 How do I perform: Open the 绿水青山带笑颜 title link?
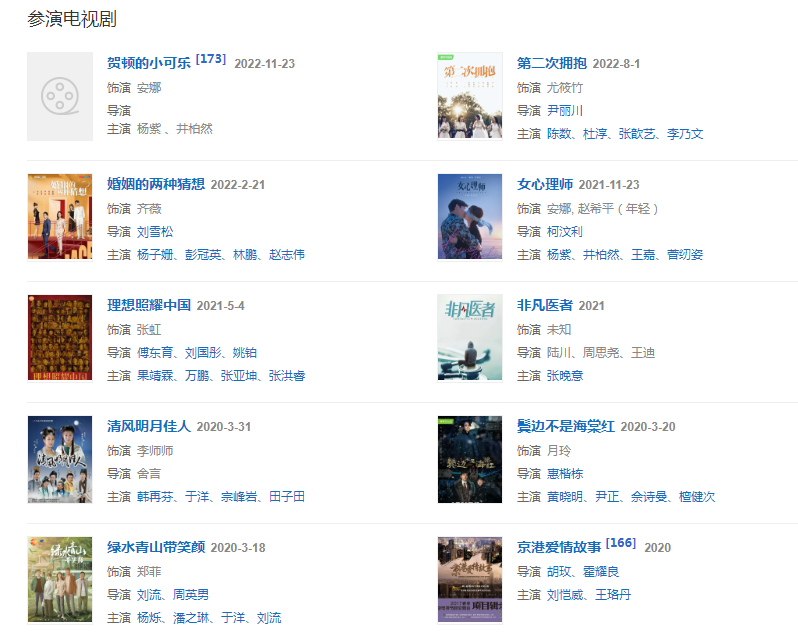click(155, 547)
